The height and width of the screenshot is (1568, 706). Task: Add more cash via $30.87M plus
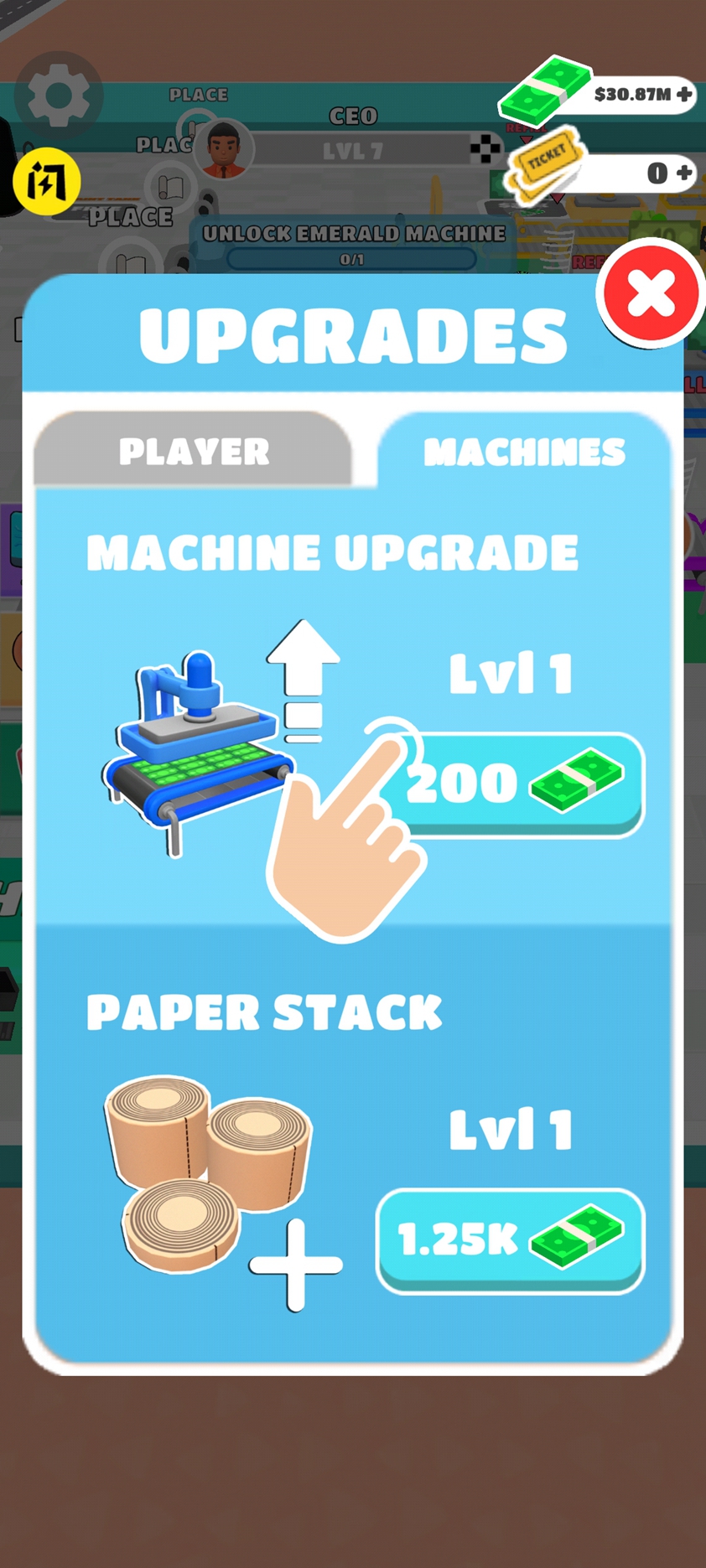pos(684,94)
